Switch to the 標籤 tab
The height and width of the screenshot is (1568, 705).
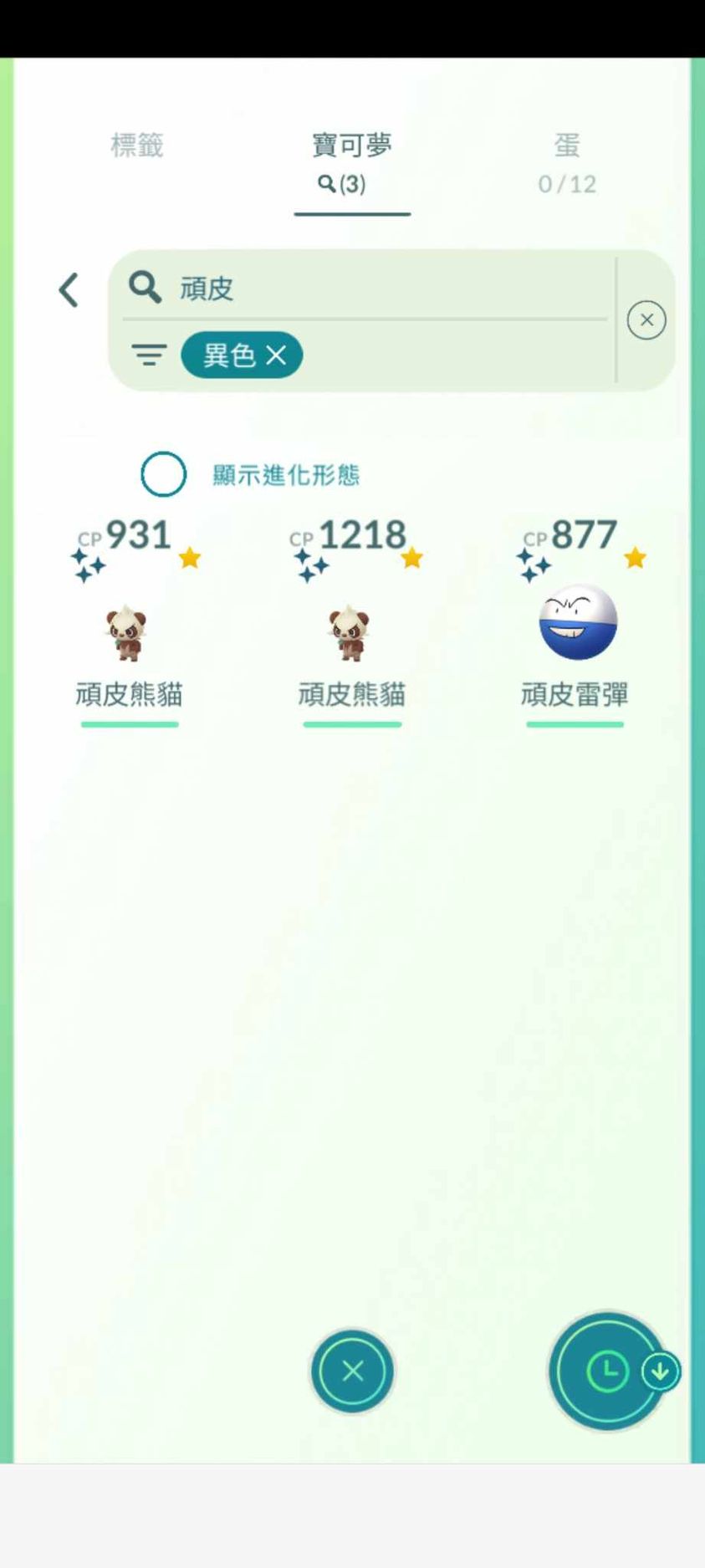(x=137, y=146)
